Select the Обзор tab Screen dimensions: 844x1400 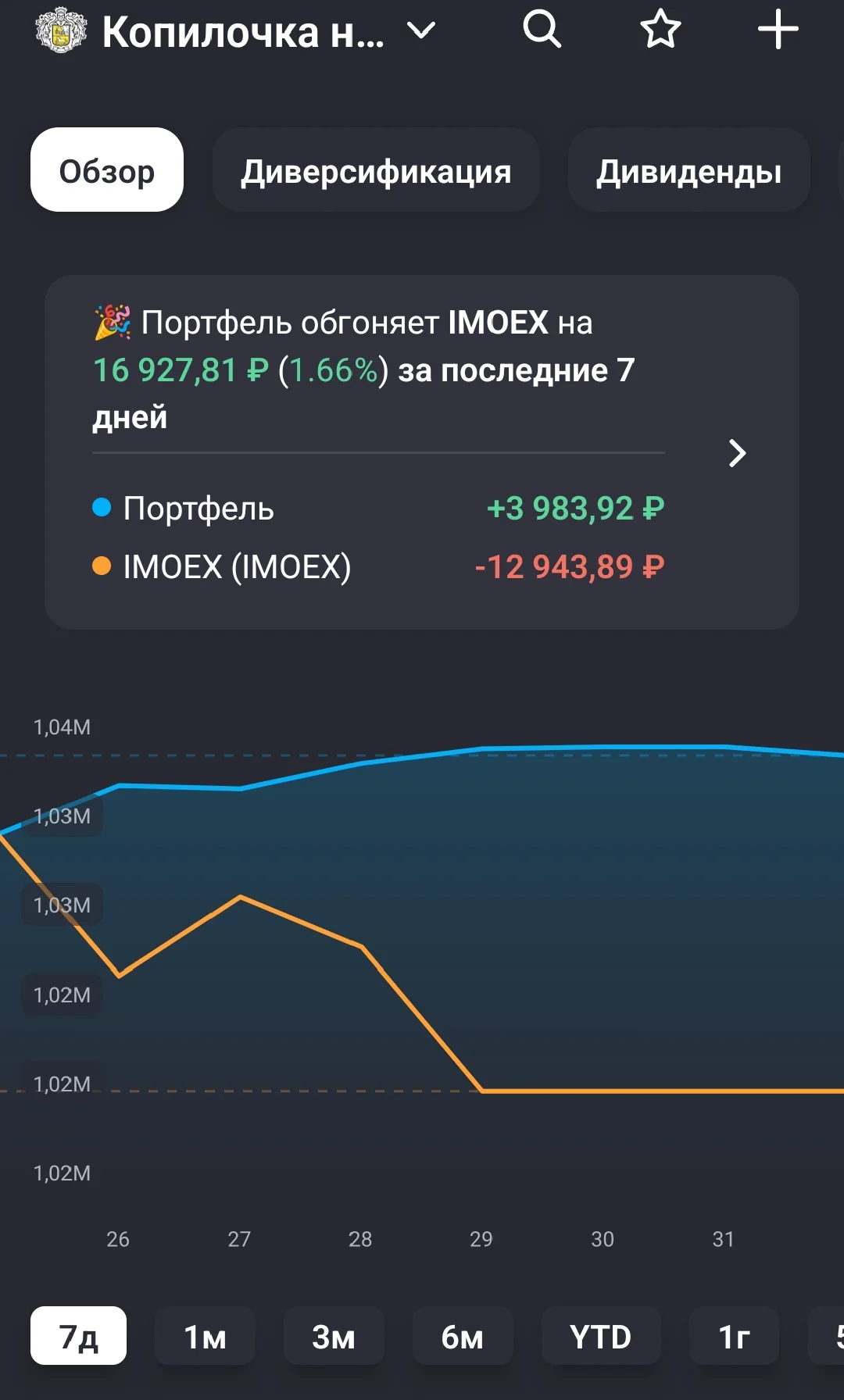pyautogui.click(x=107, y=170)
